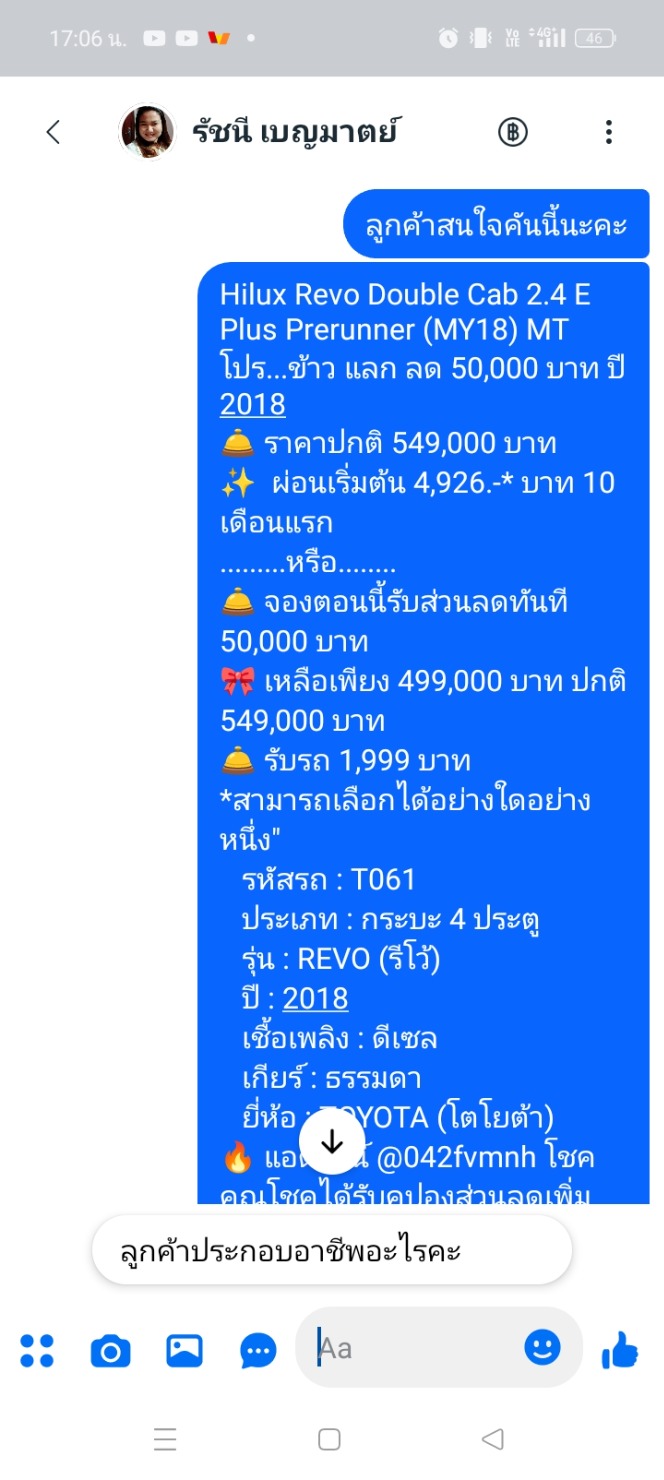The image size is (664, 1480).
Task: Open the baht payment icon
Action: (513, 132)
